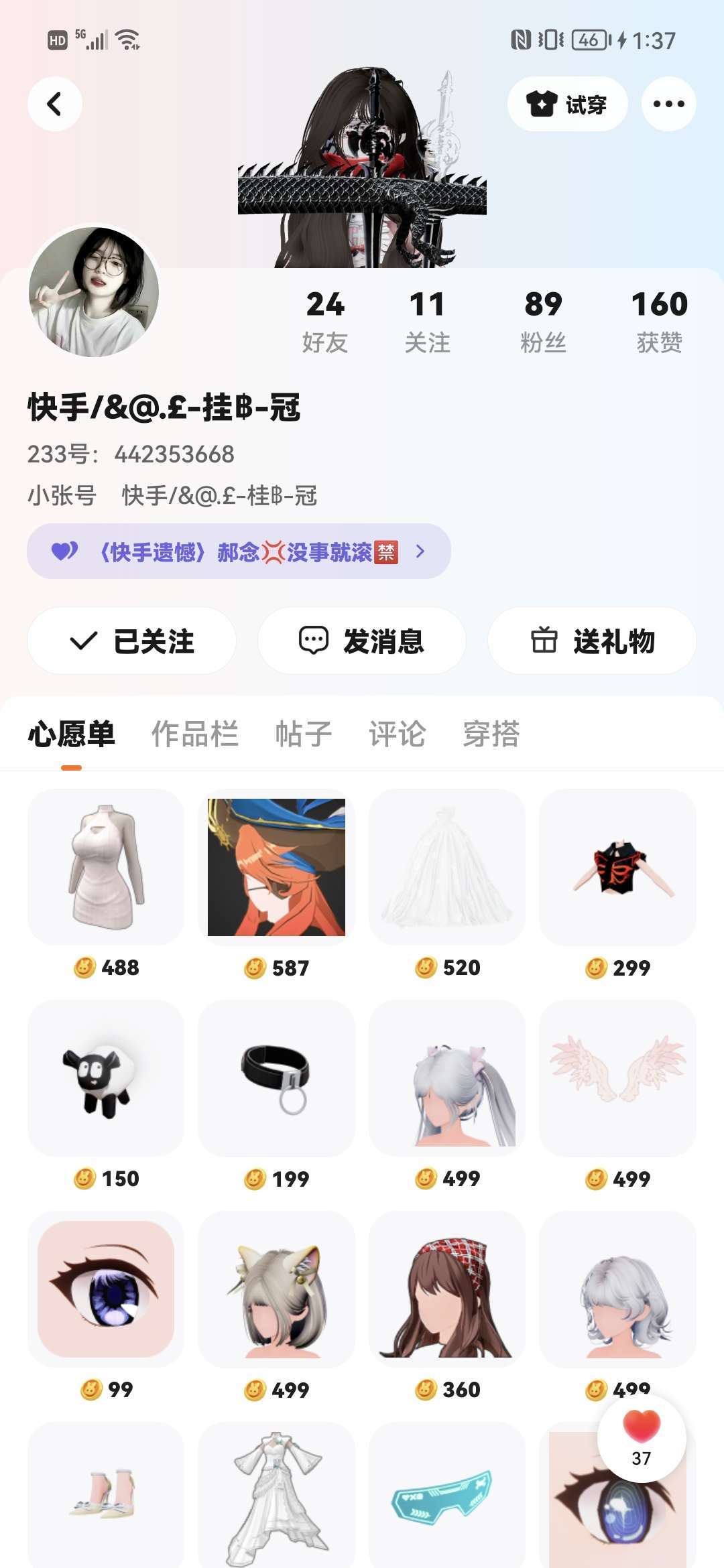Open the black-red top priced 299
724x1568 pixels.
(617, 867)
